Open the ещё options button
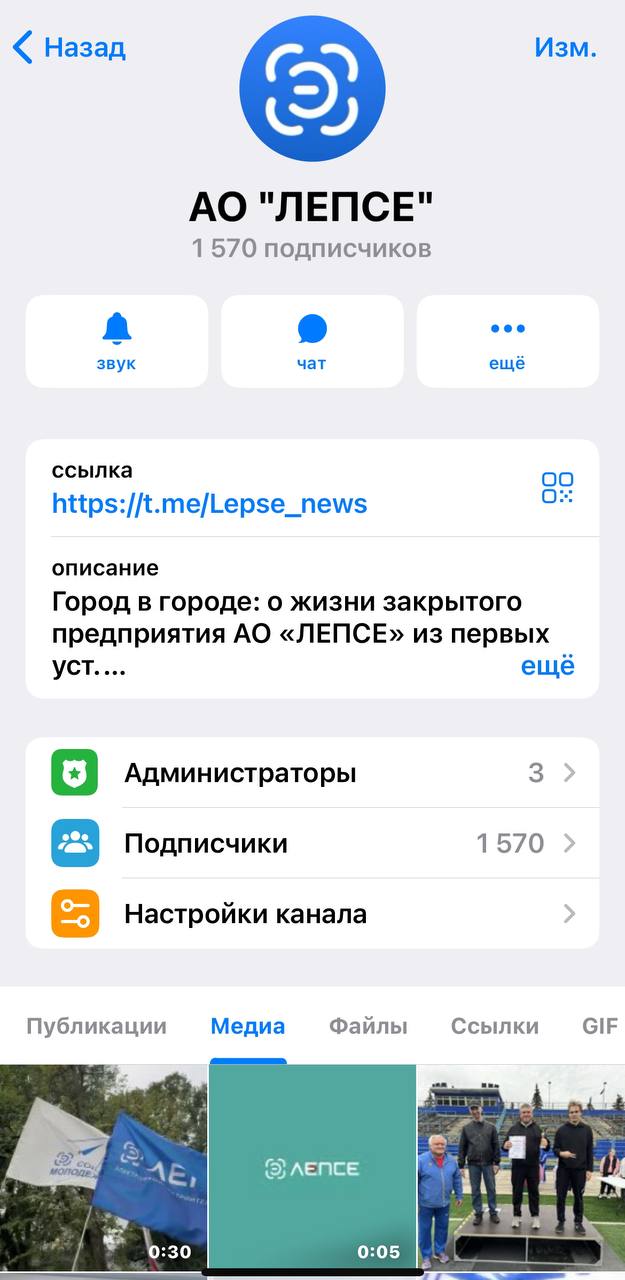The image size is (625, 1280). pos(508,341)
